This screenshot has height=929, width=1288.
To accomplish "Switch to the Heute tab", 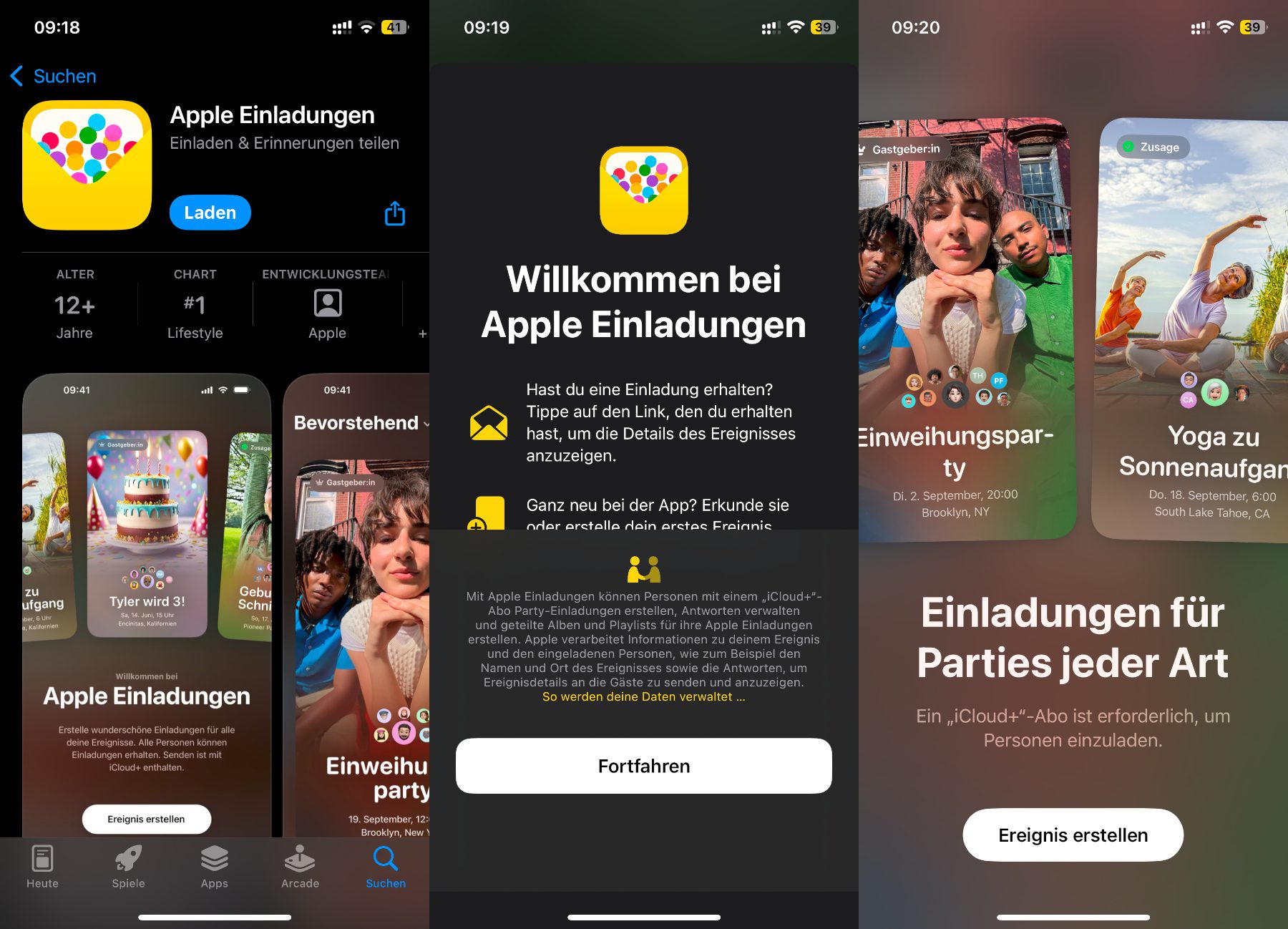I will 42,867.
